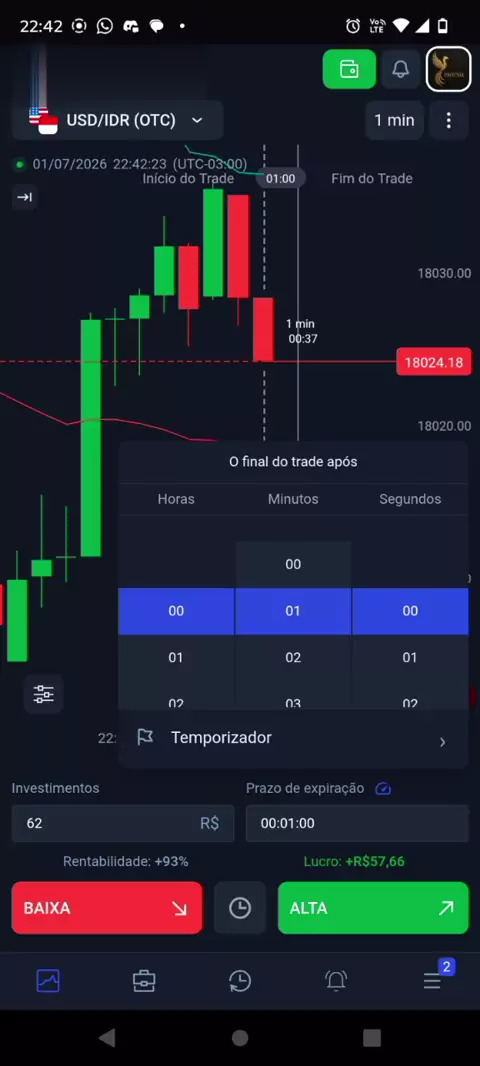480x1066 pixels.
Task: Tap the clock button between BAIXA and ALTA
Action: [x=240, y=908]
